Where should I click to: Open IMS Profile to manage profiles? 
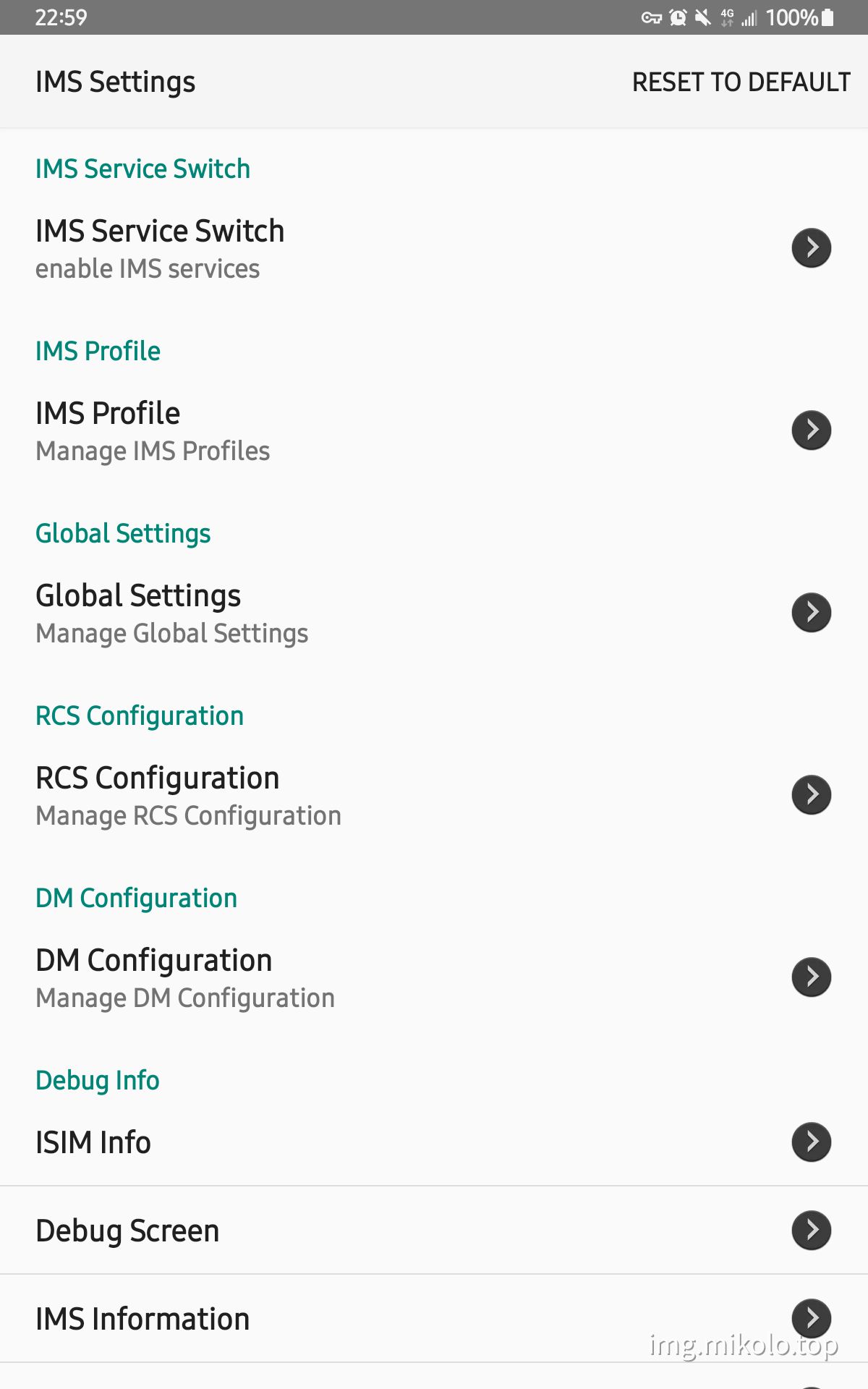coord(434,430)
